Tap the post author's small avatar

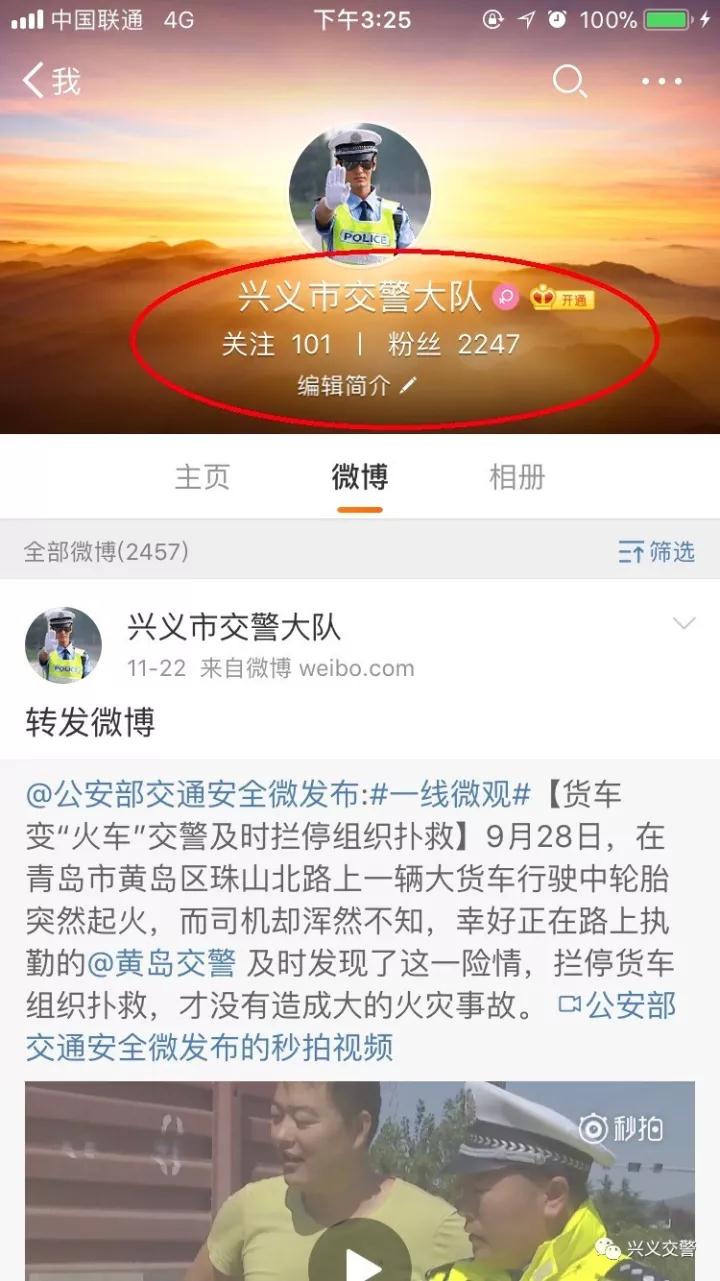pos(63,645)
